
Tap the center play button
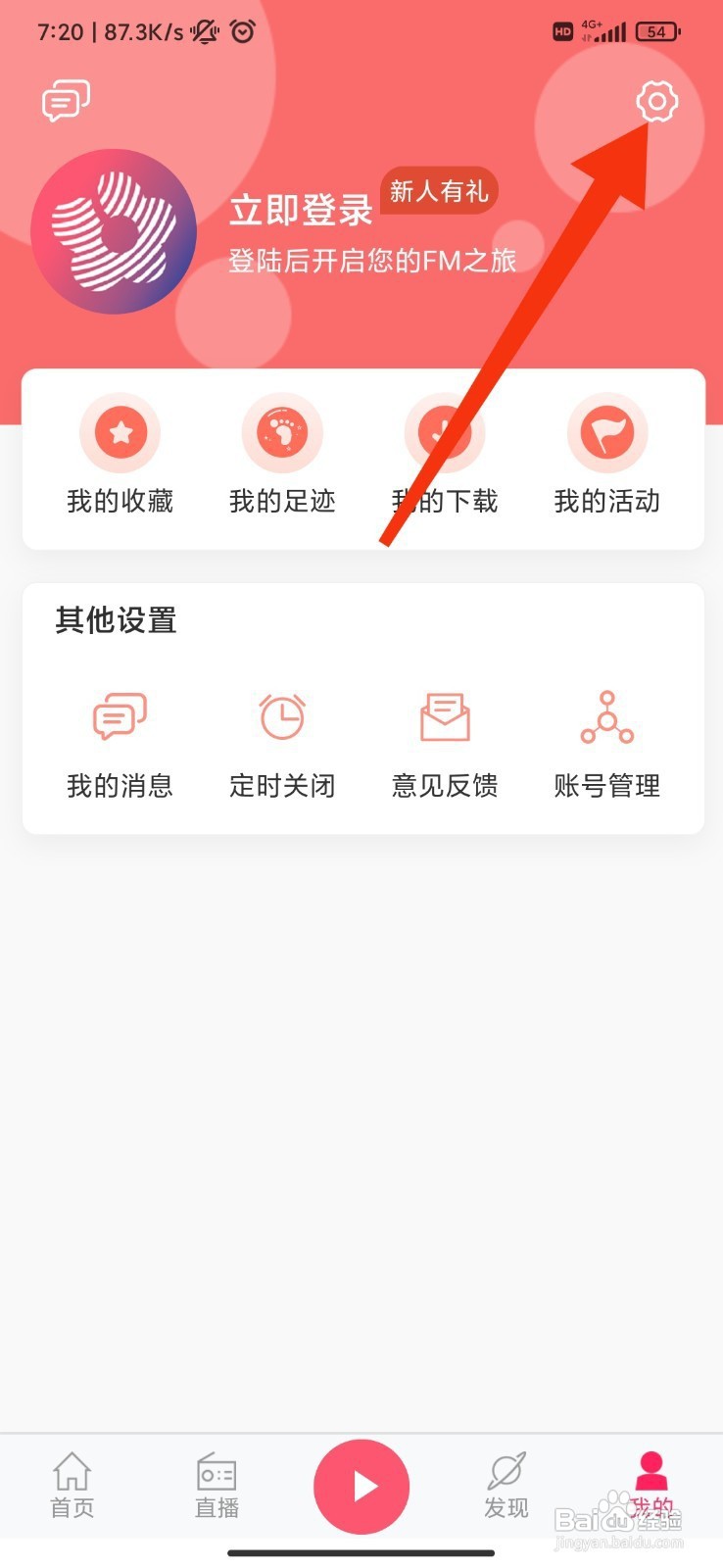click(x=361, y=1486)
